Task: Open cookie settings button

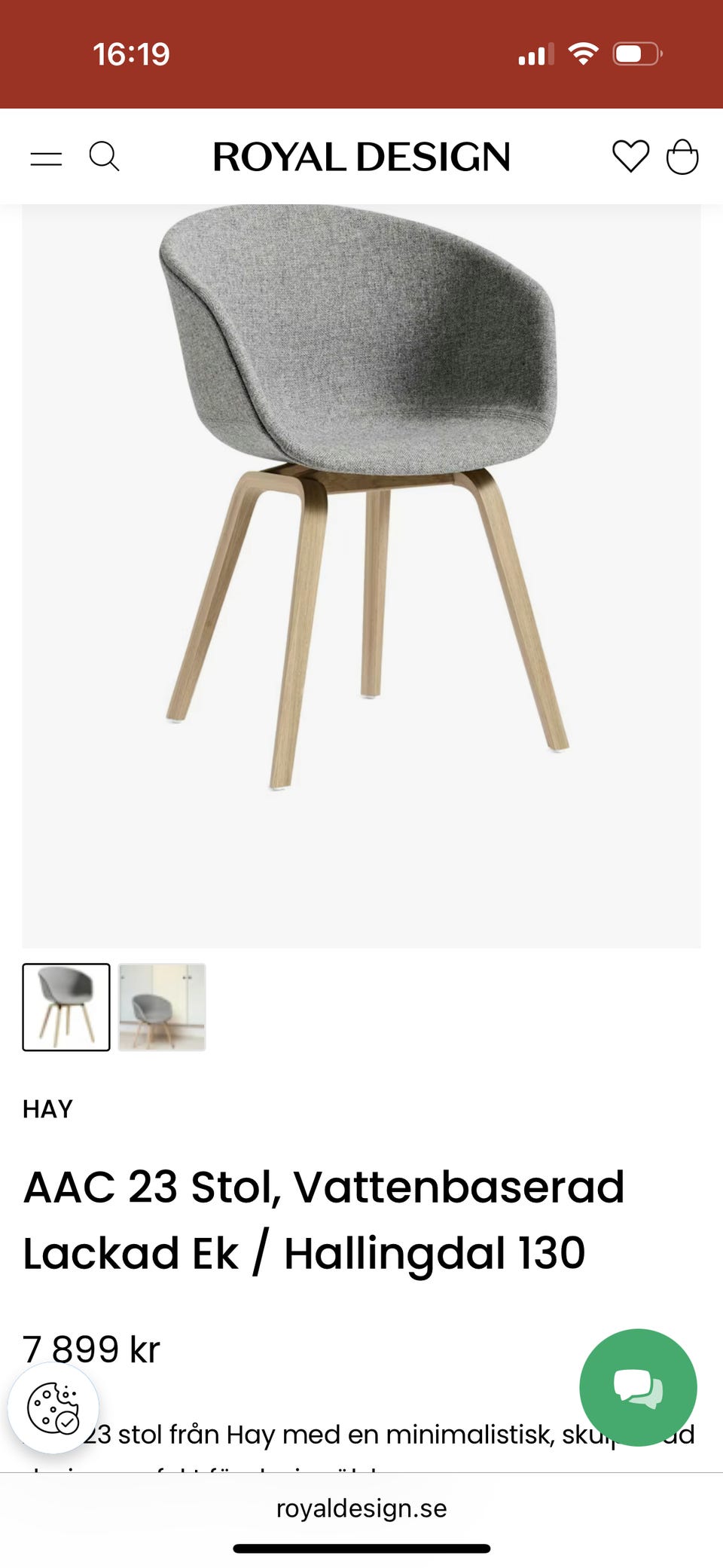Action: [x=53, y=1408]
